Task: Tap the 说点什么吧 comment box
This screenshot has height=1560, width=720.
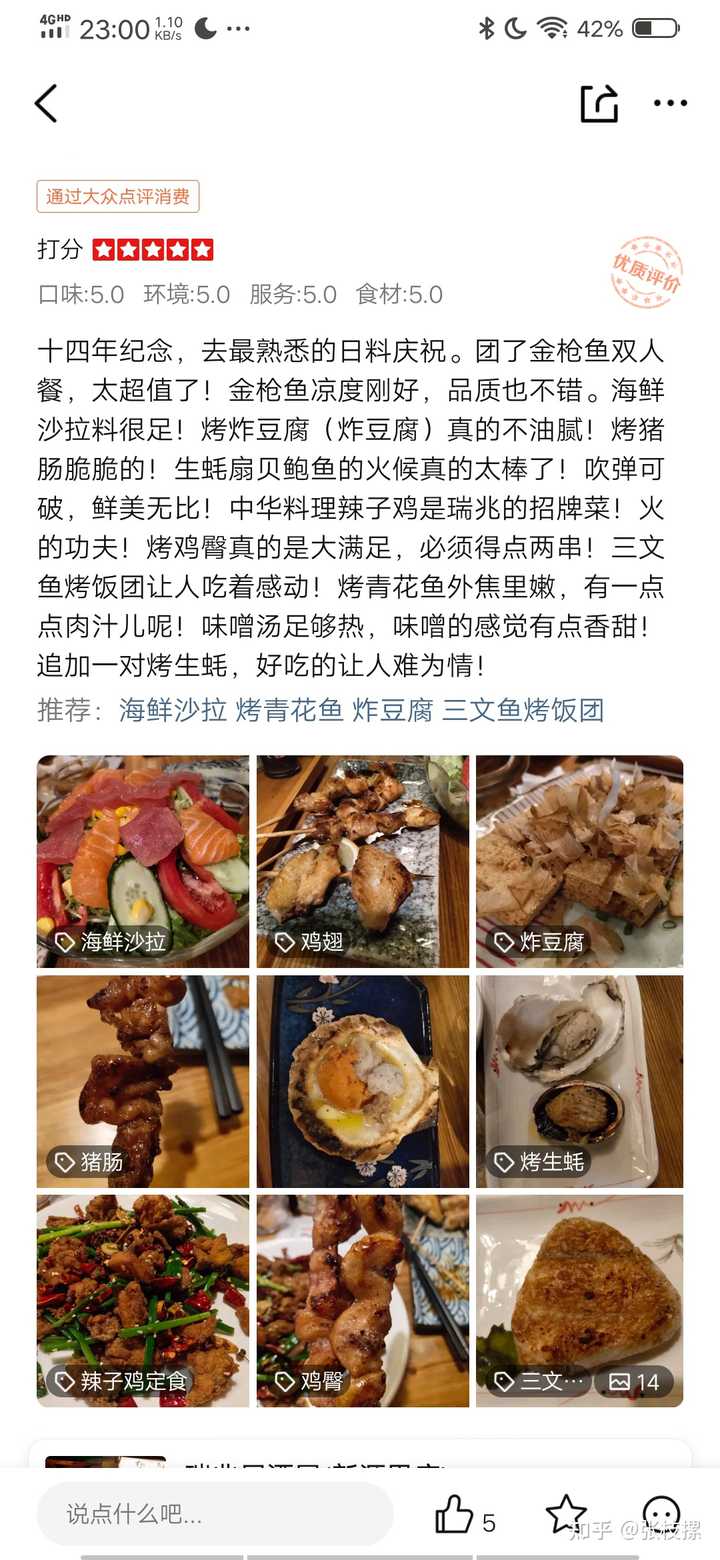Action: [x=215, y=1513]
